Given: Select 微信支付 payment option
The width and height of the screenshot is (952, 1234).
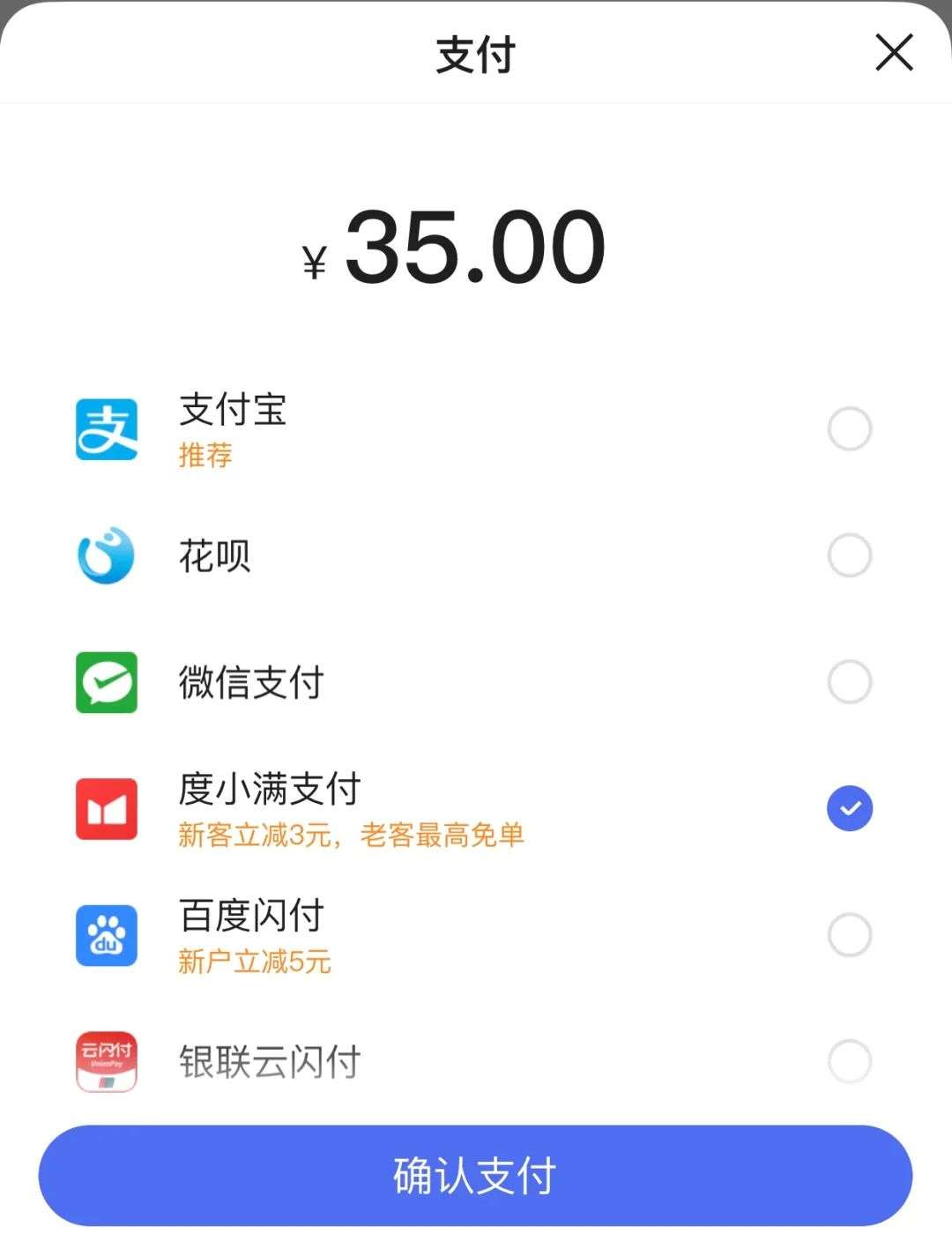Looking at the screenshot, I should coord(849,682).
